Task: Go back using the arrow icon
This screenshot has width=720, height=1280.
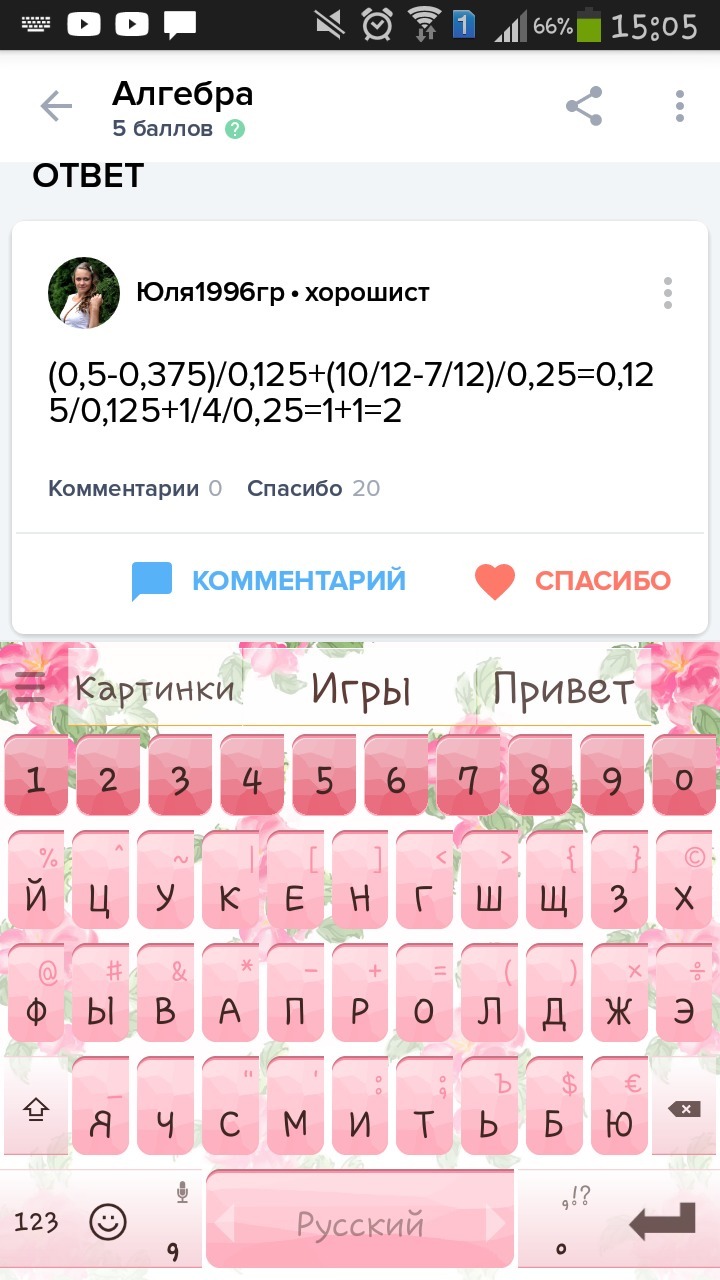Action: point(56,106)
